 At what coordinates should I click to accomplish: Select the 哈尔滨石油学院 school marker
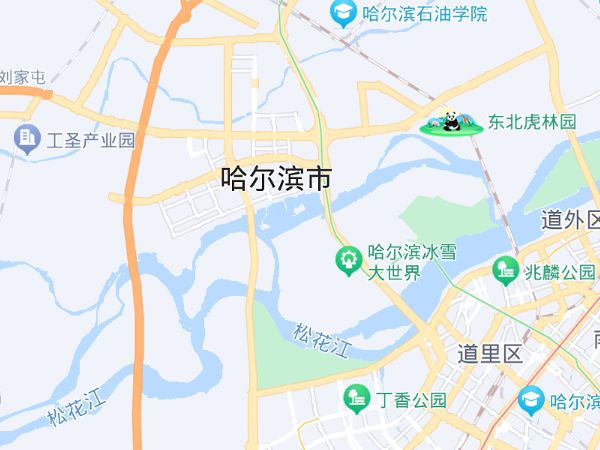(344, 13)
